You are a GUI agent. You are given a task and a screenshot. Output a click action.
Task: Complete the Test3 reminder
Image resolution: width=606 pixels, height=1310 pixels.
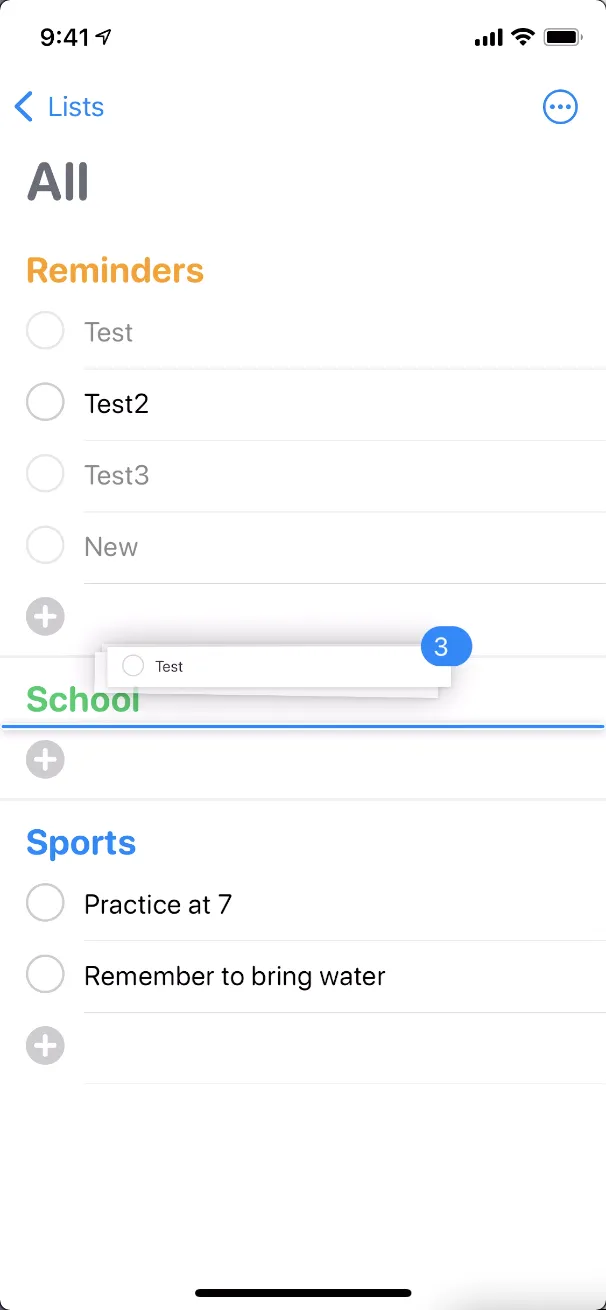pyautogui.click(x=45, y=474)
